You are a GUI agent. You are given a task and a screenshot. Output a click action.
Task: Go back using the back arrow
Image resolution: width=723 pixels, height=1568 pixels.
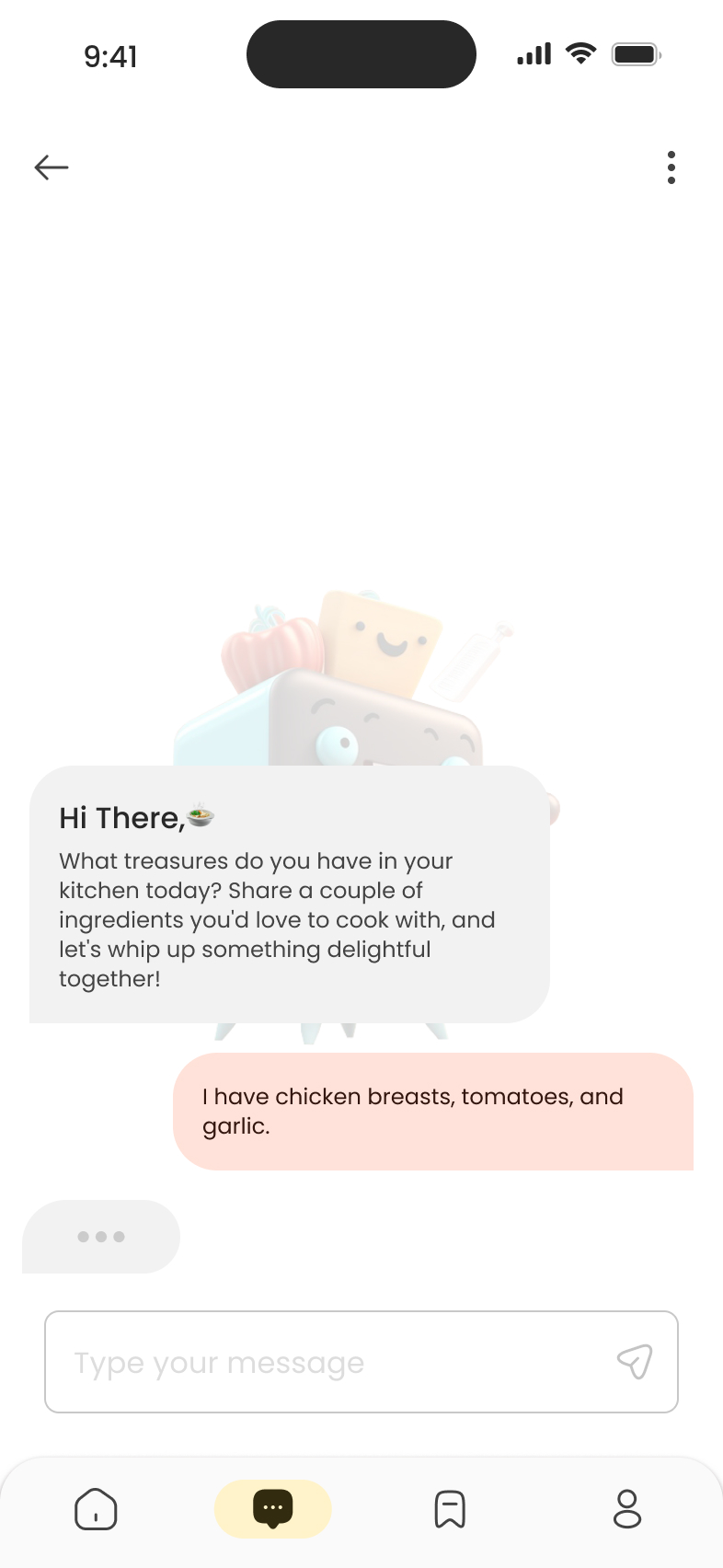(52, 167)
